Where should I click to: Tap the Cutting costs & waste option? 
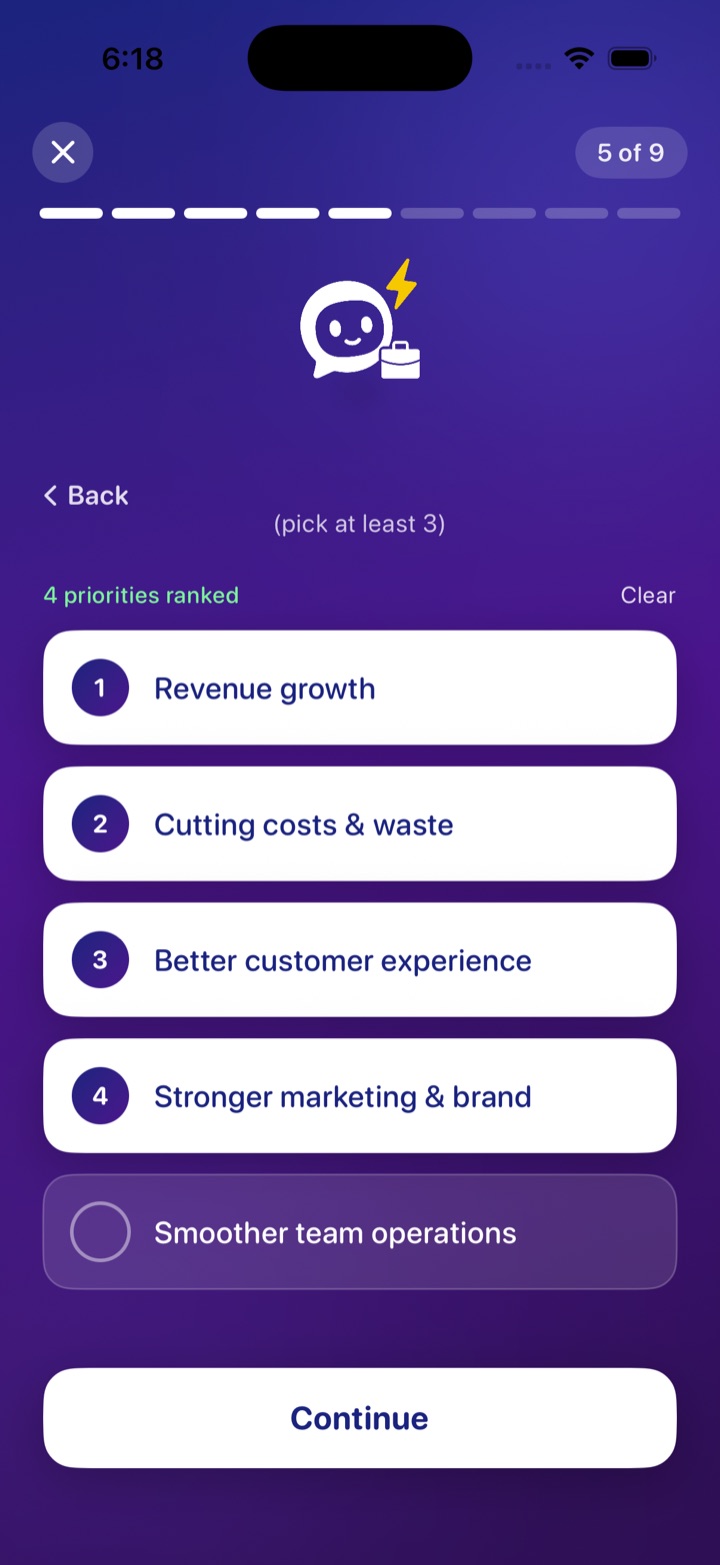[x=360, y=824]
